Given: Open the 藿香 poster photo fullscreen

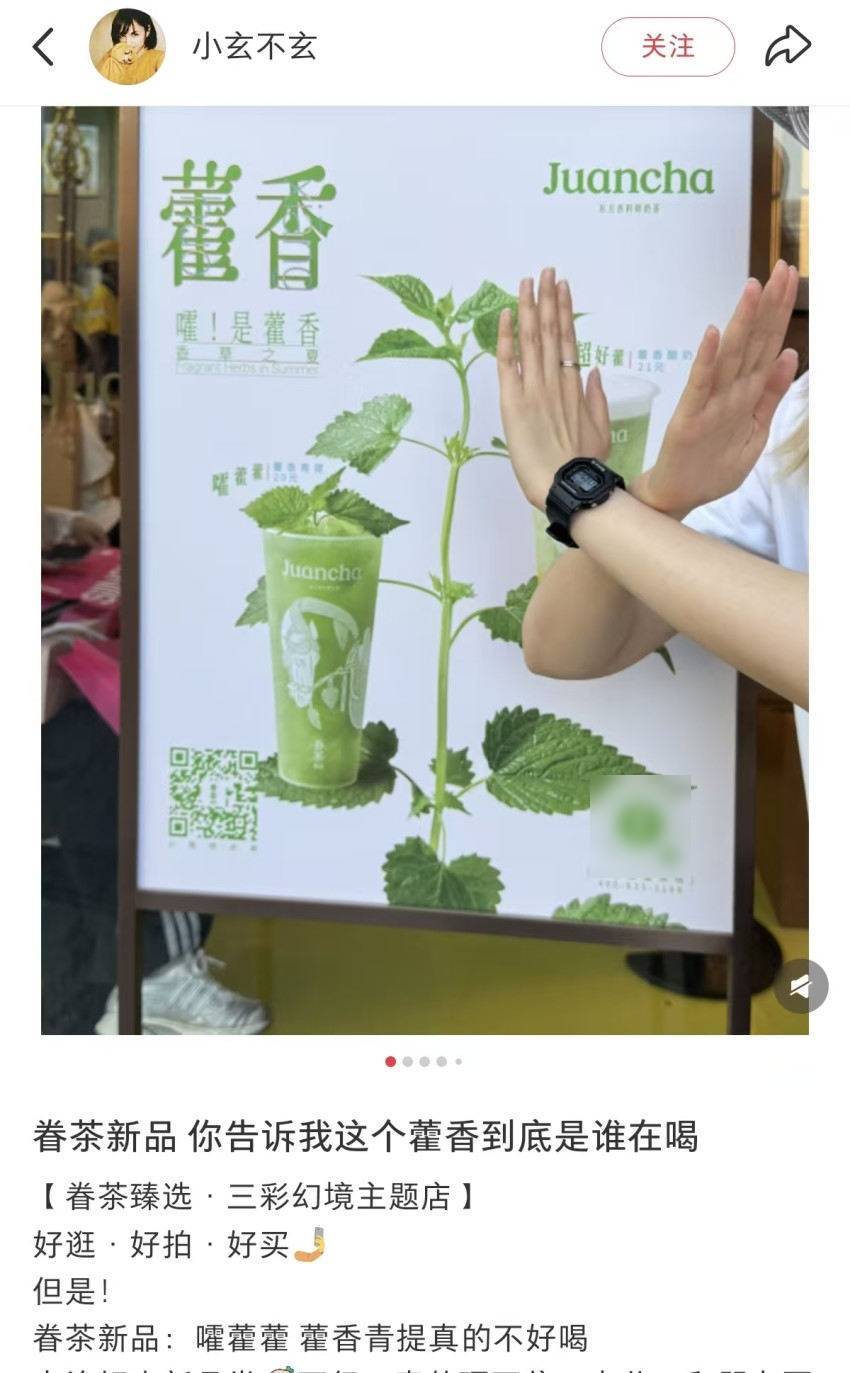Looking at the screenshot, I should 424,570.
